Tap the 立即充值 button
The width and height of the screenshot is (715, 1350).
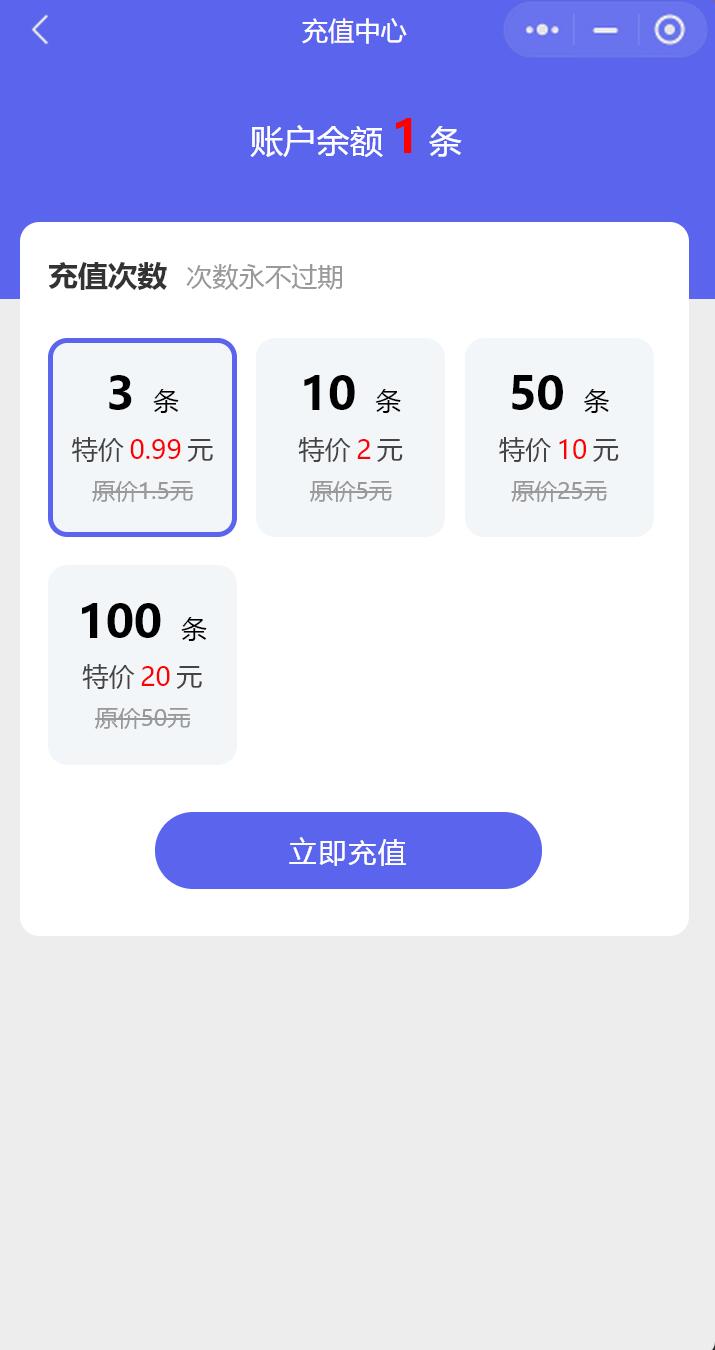[348, 851]
